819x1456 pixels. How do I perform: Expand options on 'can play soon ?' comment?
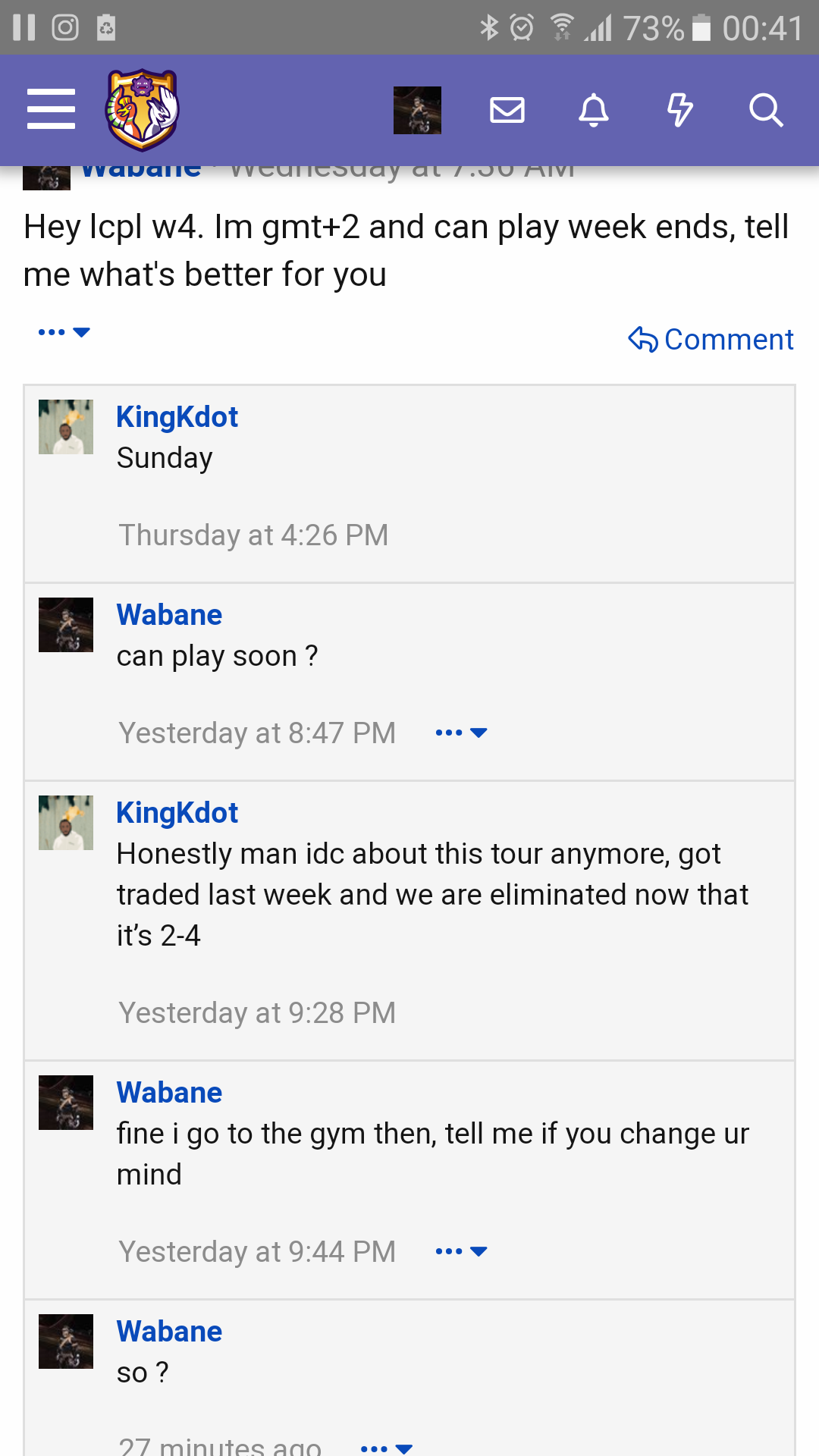tap(461, 733)
